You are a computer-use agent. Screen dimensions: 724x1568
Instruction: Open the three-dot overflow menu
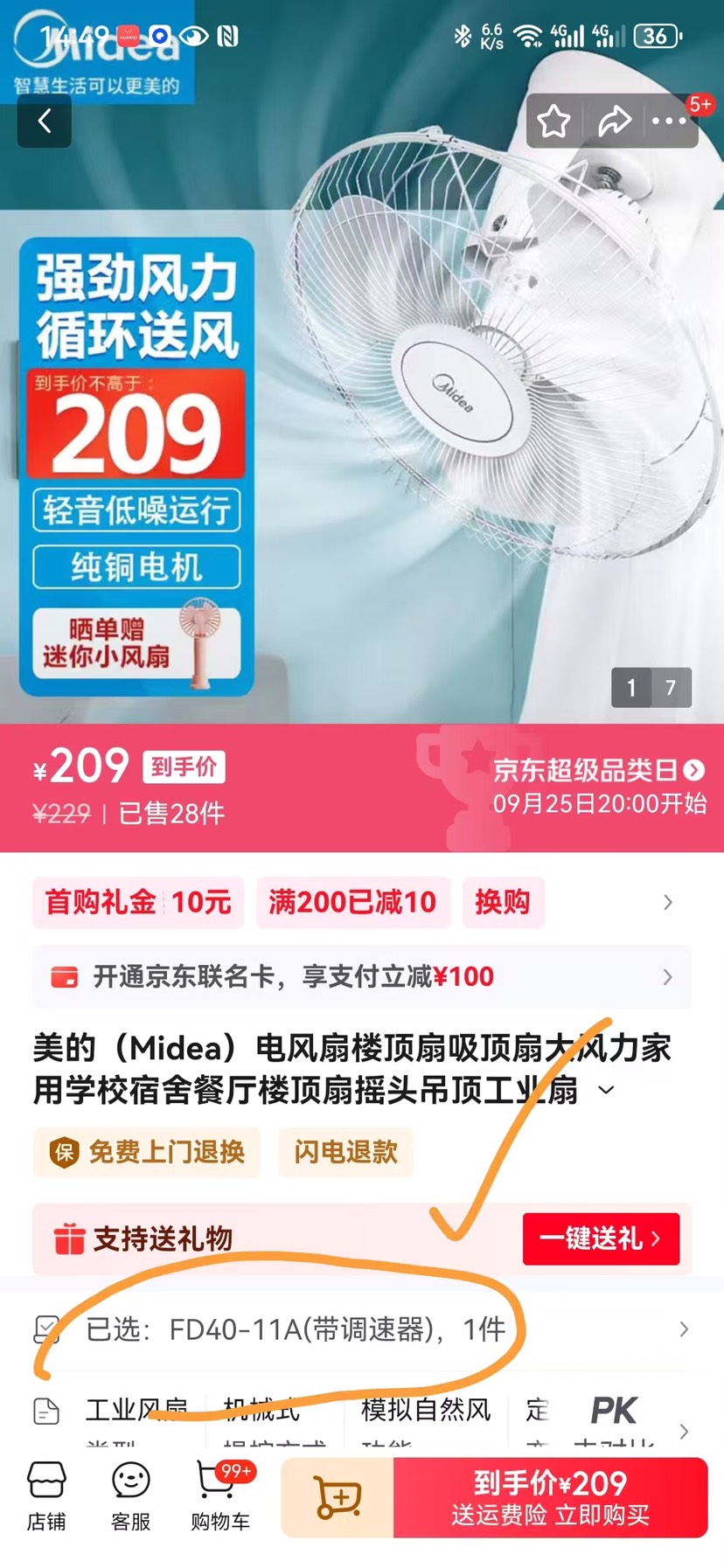click(x=669, y=121)
